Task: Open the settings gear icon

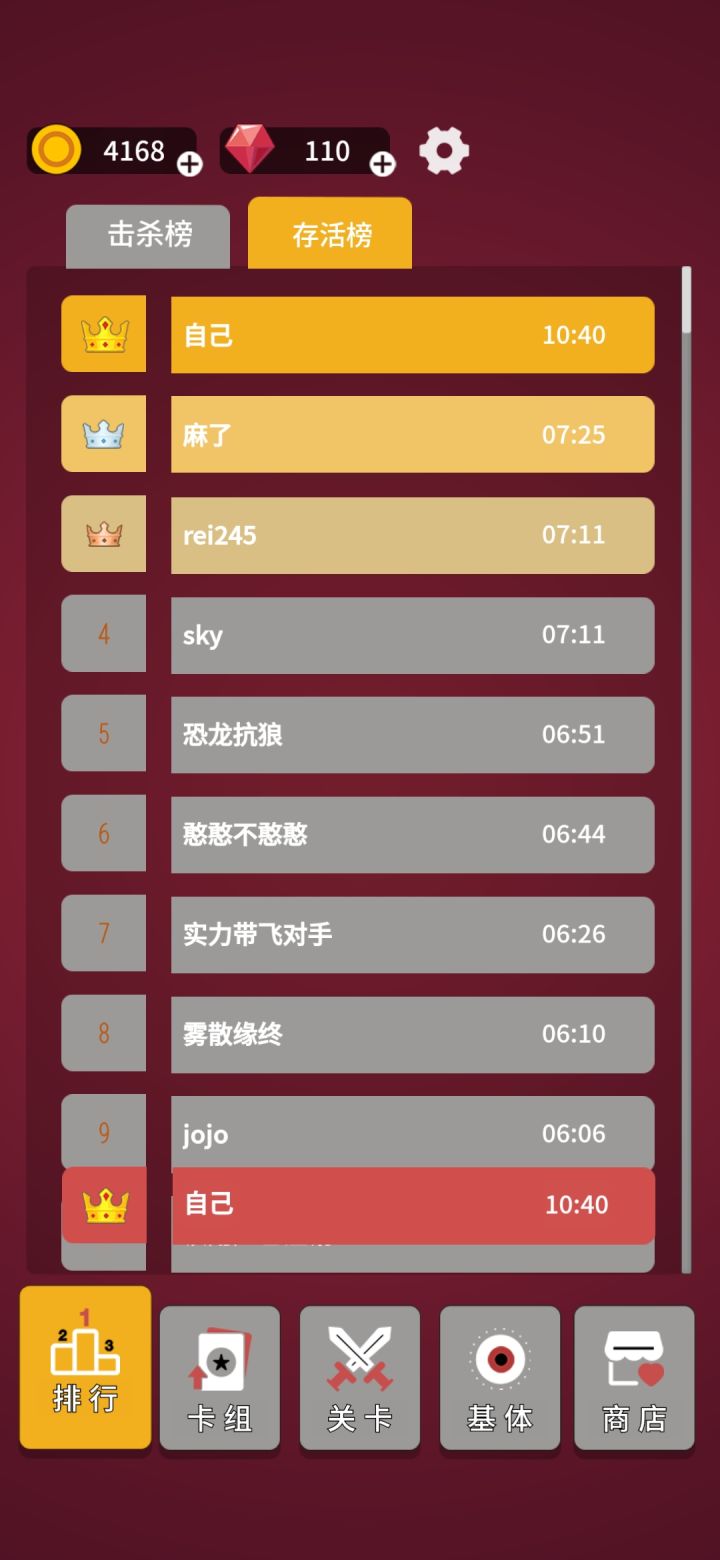Action: [443, 150]
